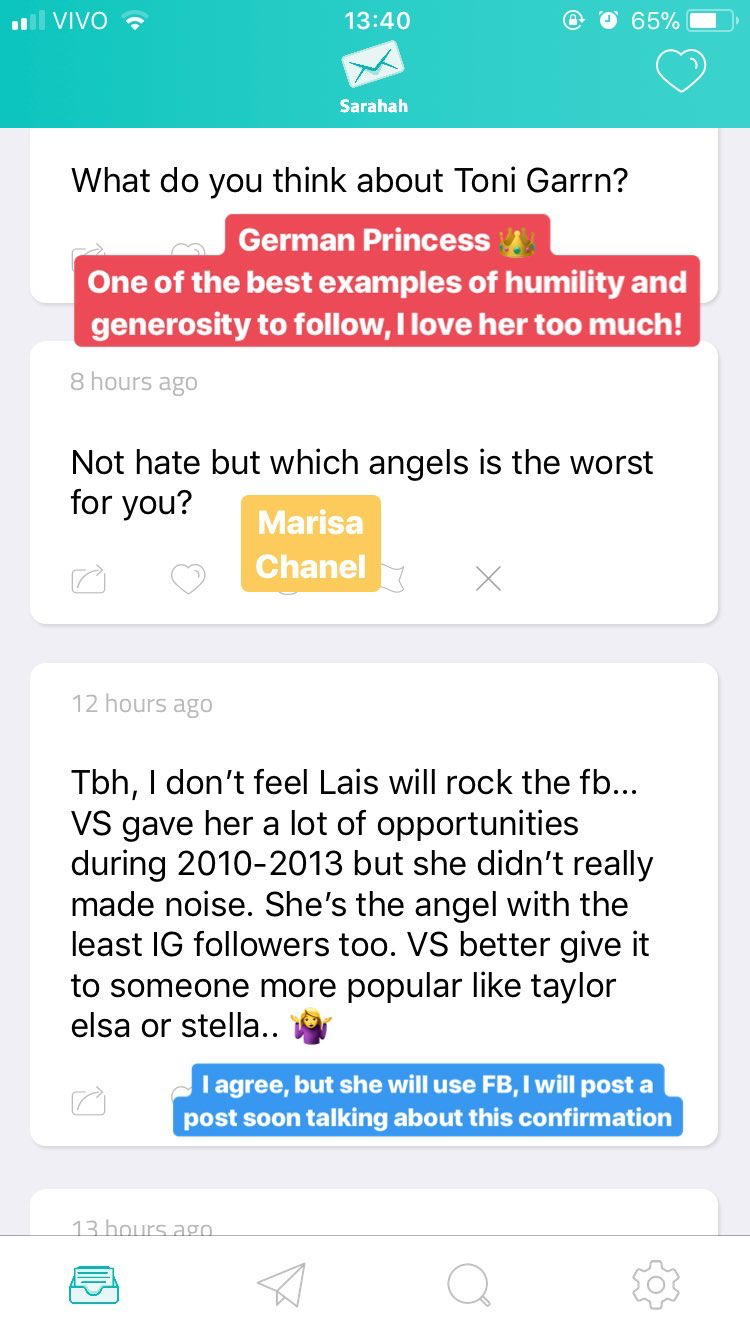Open the sent messages paper plane tab
The image size is (750, 1334).
tap(281, 1284)
